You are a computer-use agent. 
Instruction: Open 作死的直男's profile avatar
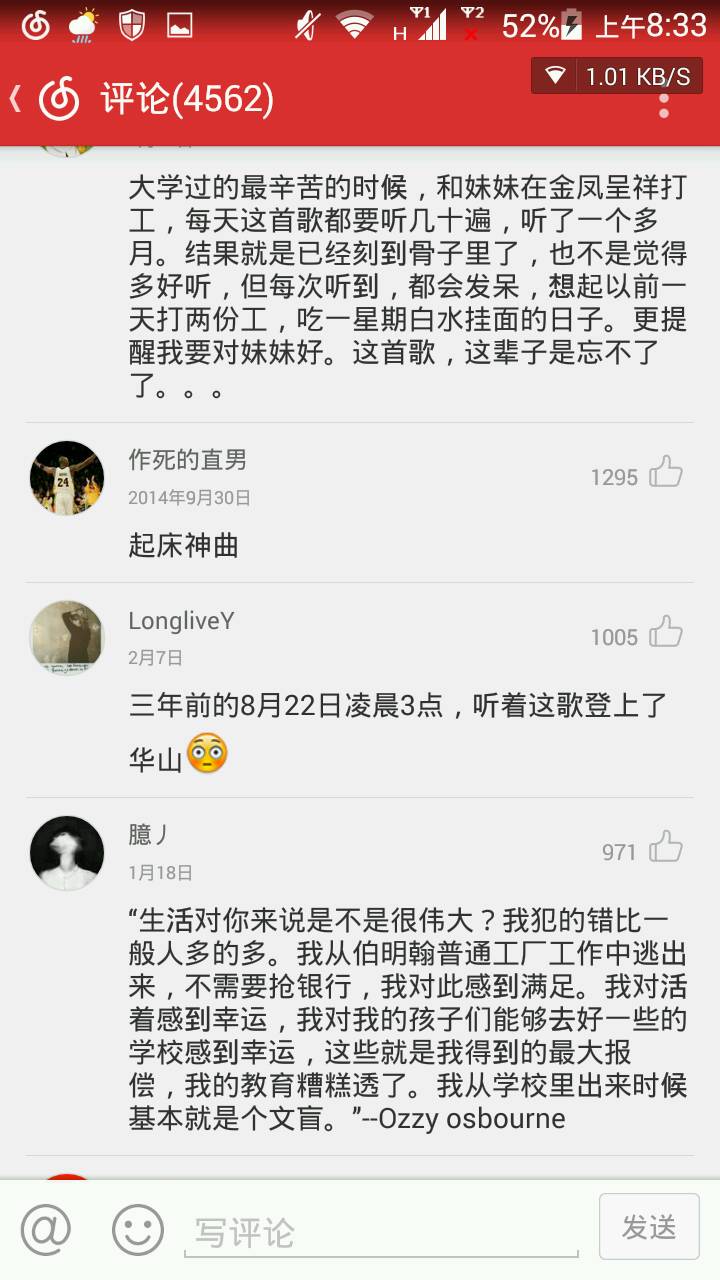coord(67,478)
